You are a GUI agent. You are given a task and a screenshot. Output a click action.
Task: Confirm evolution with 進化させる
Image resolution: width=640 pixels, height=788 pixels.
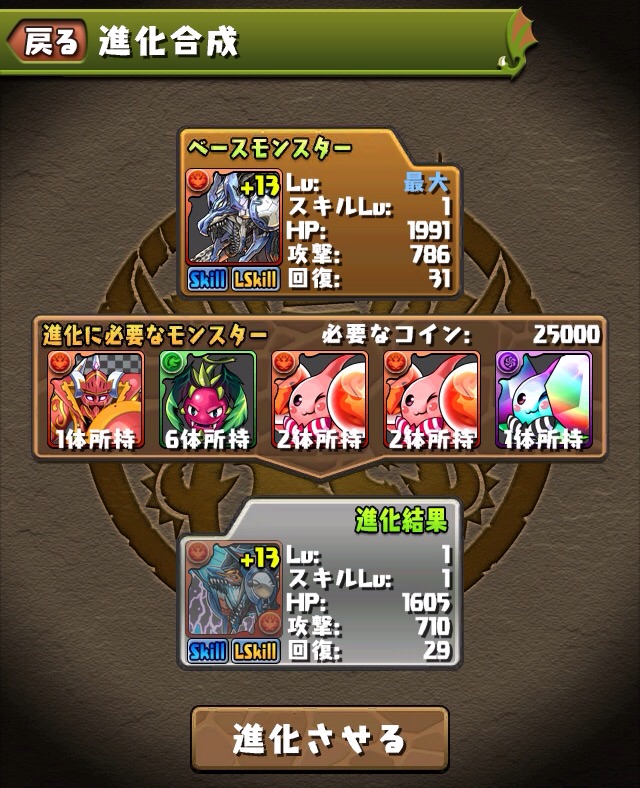[320, 740]
